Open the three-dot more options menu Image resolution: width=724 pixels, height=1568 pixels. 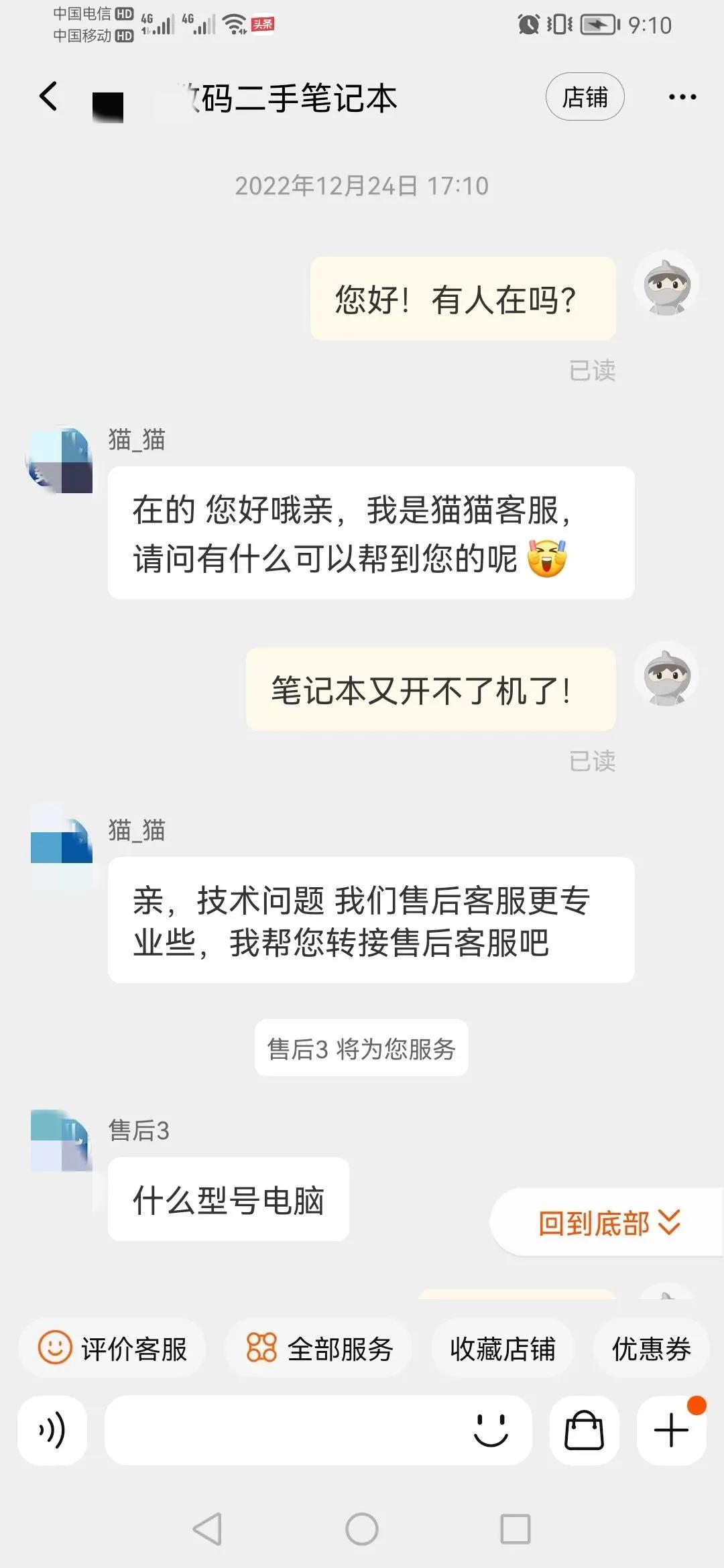[x=682, y=96]
